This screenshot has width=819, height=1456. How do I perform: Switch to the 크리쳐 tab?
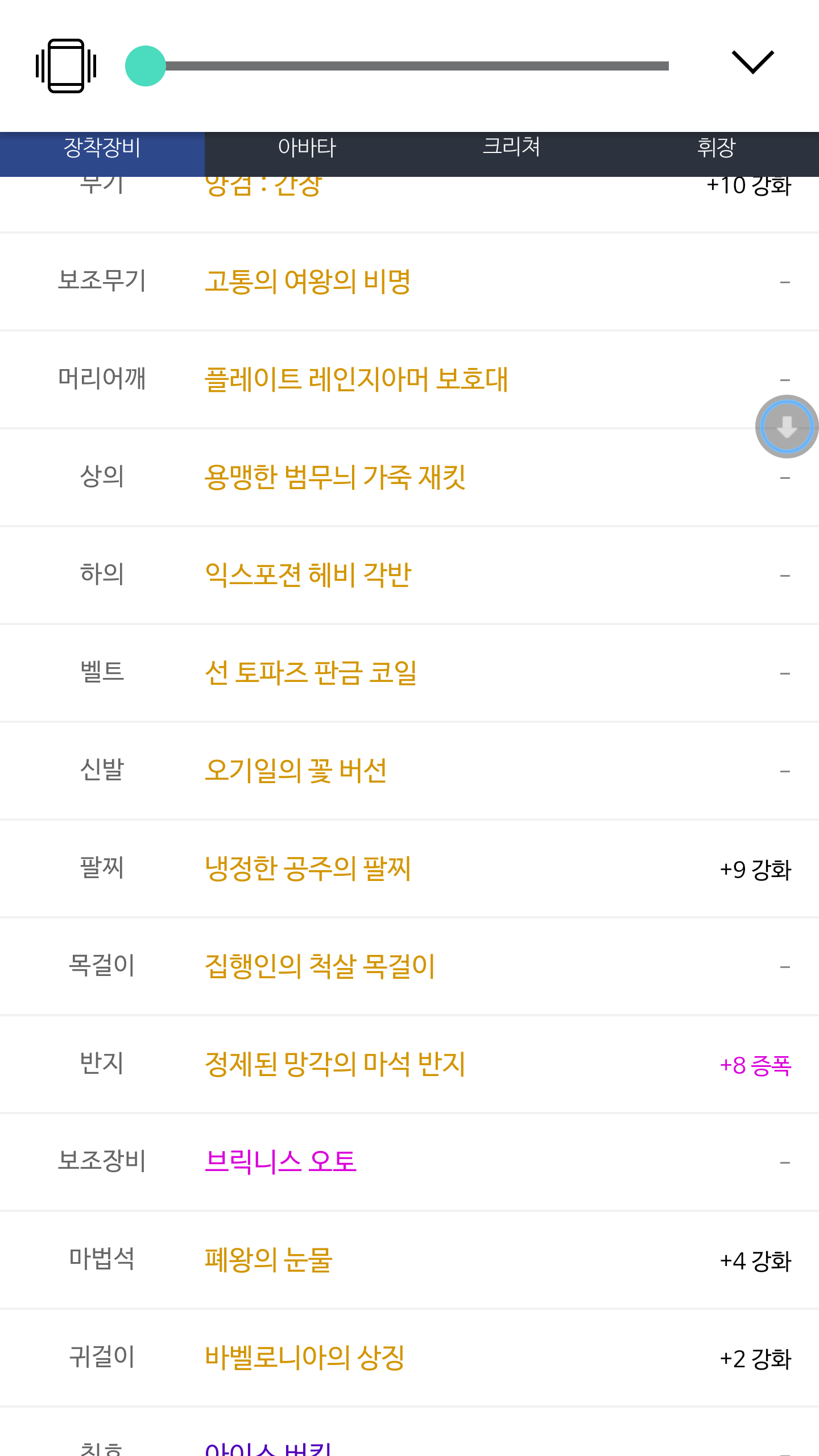512,148
